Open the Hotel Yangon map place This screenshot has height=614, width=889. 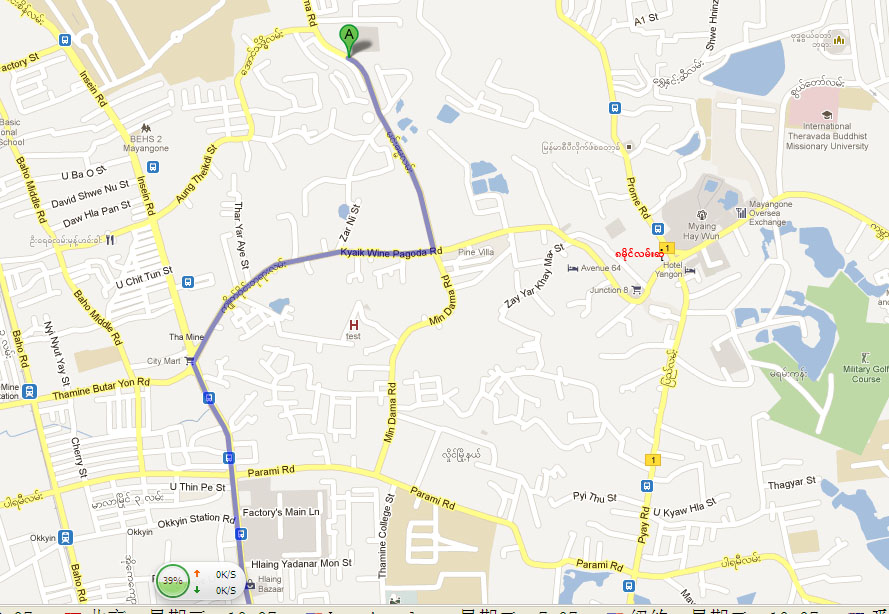[690, 271]
